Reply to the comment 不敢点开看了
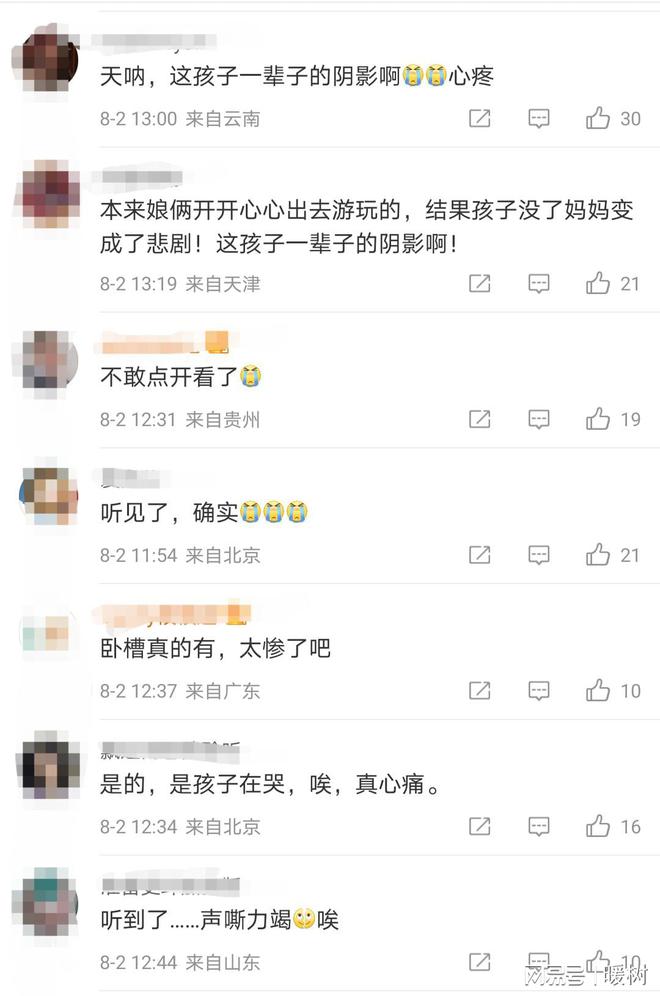The height and width of the screenshot is (996, 660). [x=539, y=420]
